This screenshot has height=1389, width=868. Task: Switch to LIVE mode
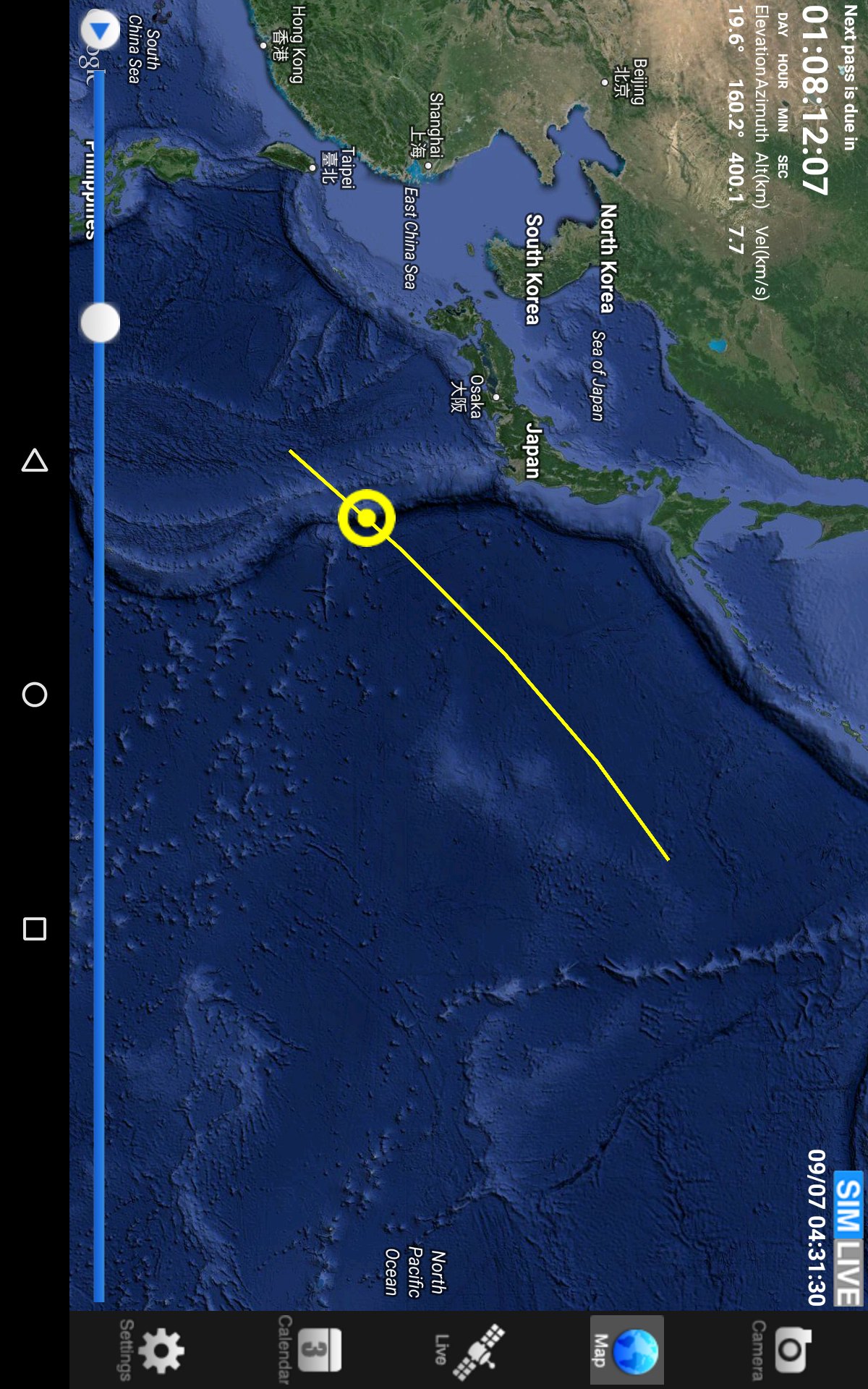(x=848, y=1272)
